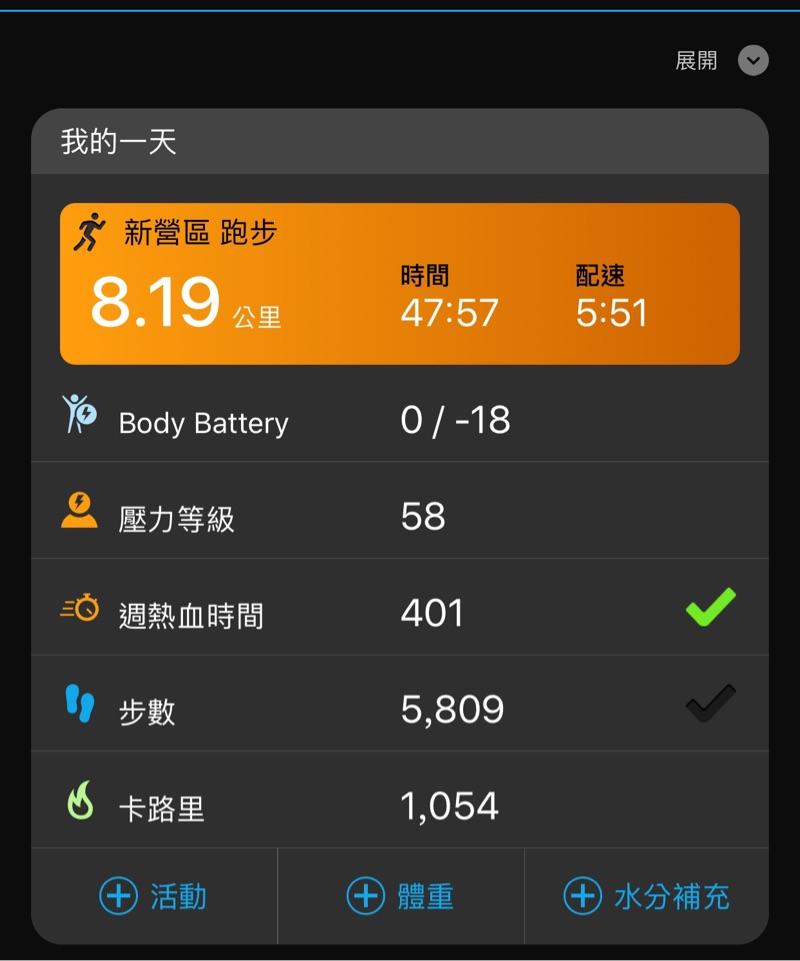Expand the view with 展開 chevron
Image resolution: width=800 pixels, height=961 pixels.
752,61
